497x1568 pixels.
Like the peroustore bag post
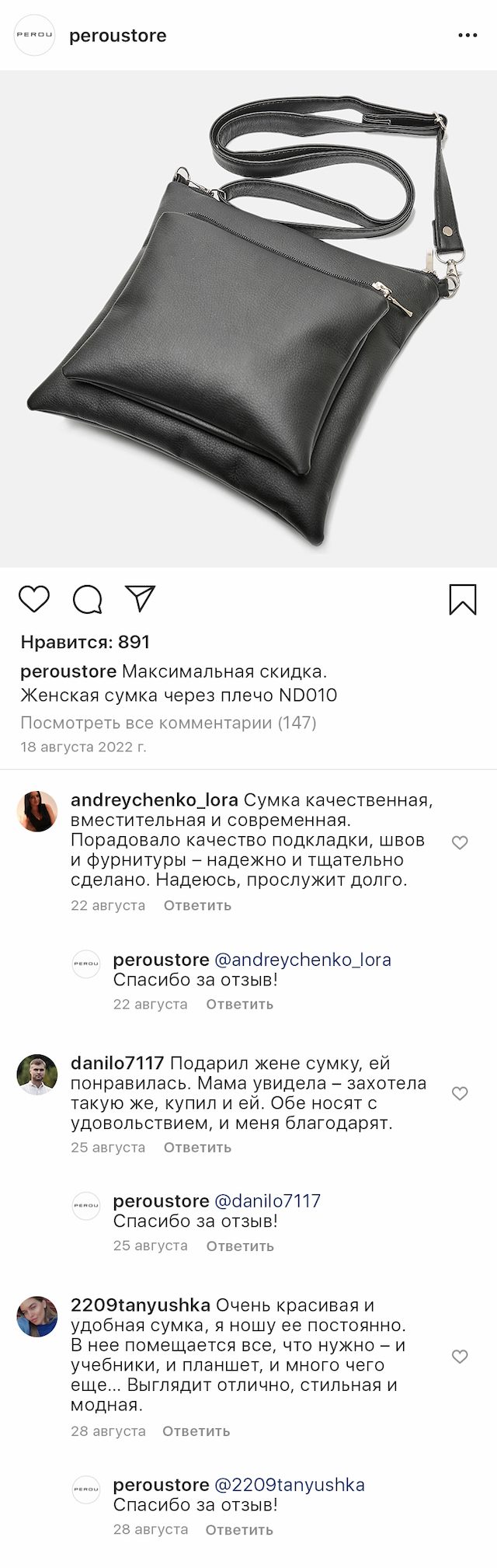click(x=34, y=599)
